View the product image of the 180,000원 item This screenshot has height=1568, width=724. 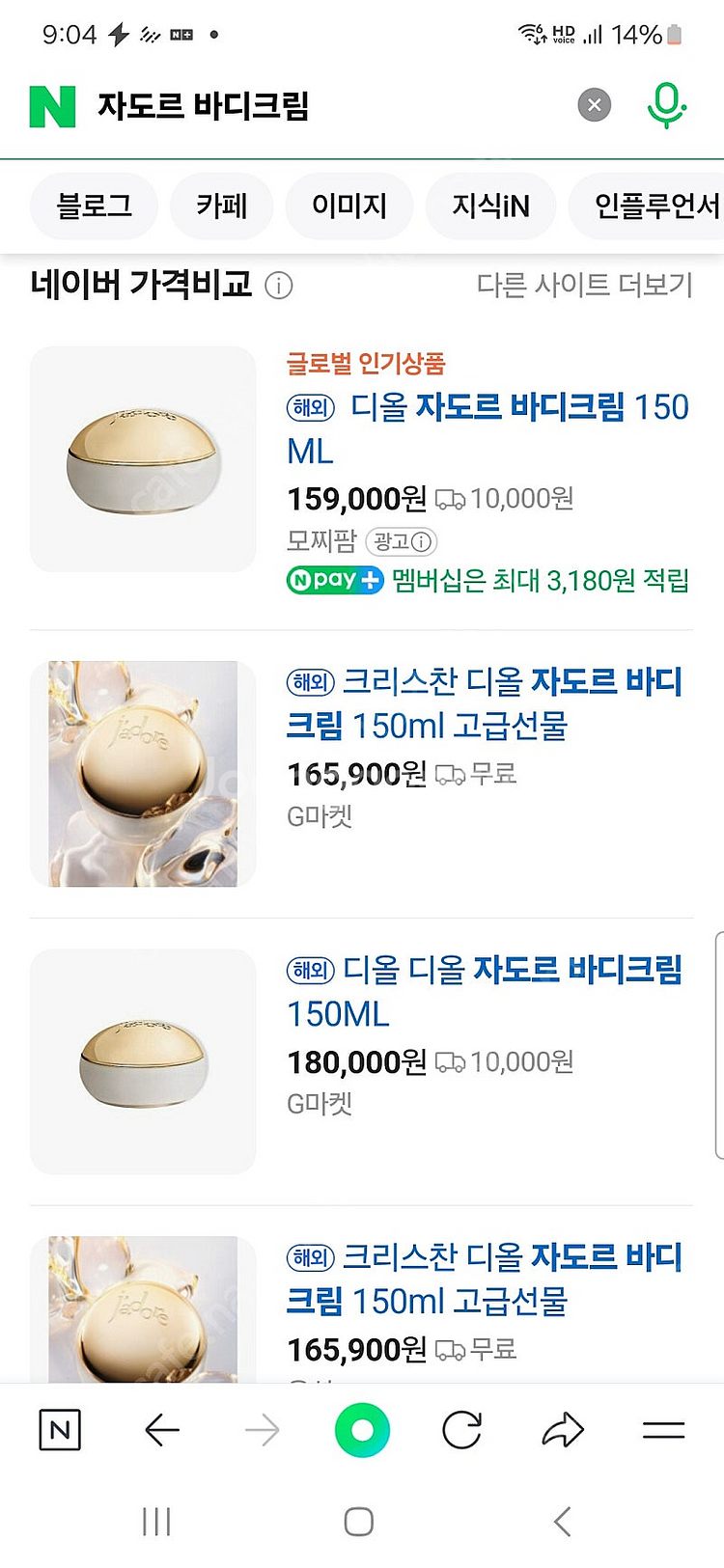point(143,1060)
